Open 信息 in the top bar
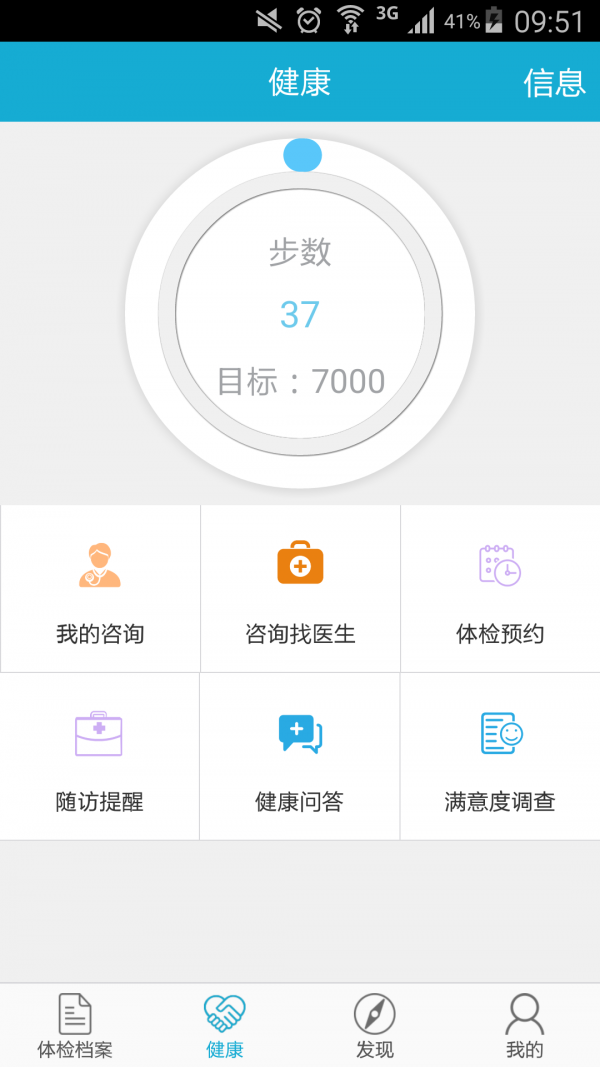 pos(553,82)
